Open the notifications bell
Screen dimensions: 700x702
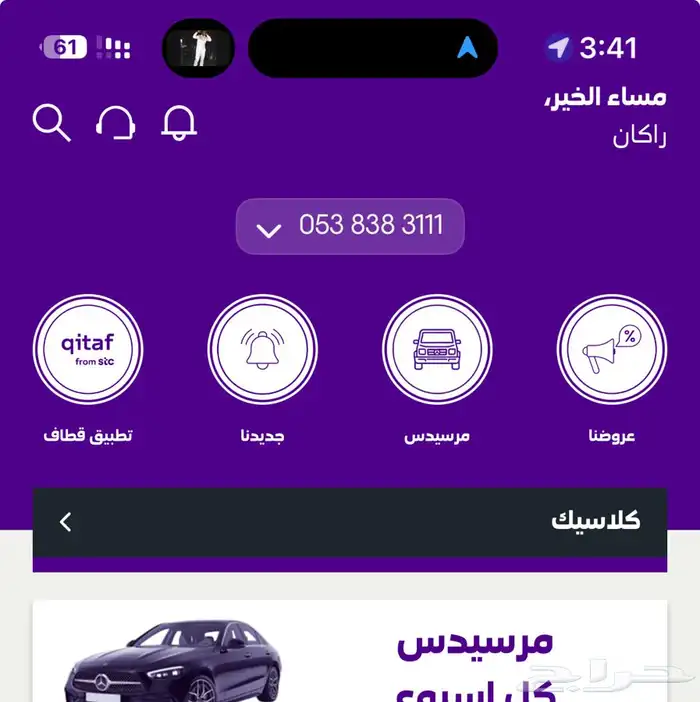[179, 123]
